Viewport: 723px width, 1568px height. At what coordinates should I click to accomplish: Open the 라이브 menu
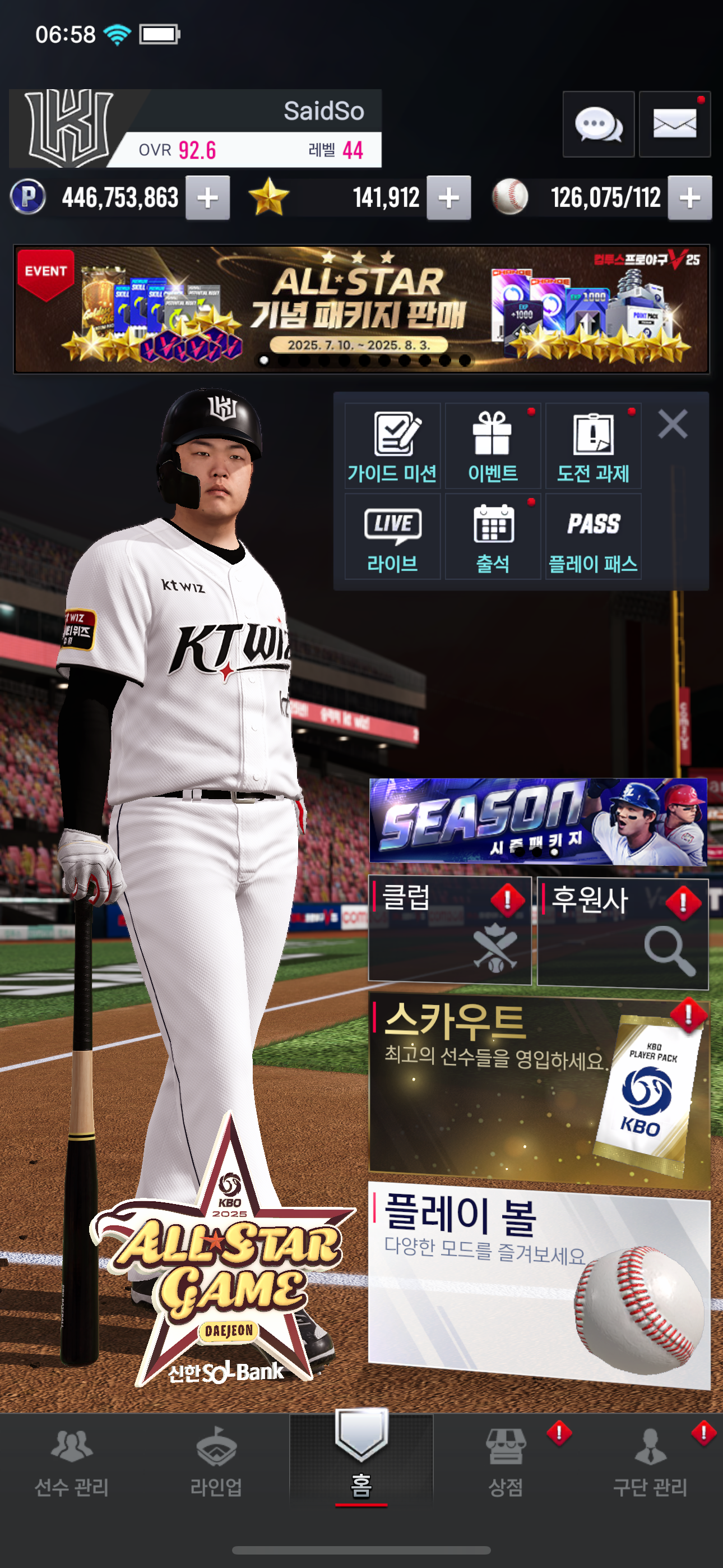coord(392,536)
